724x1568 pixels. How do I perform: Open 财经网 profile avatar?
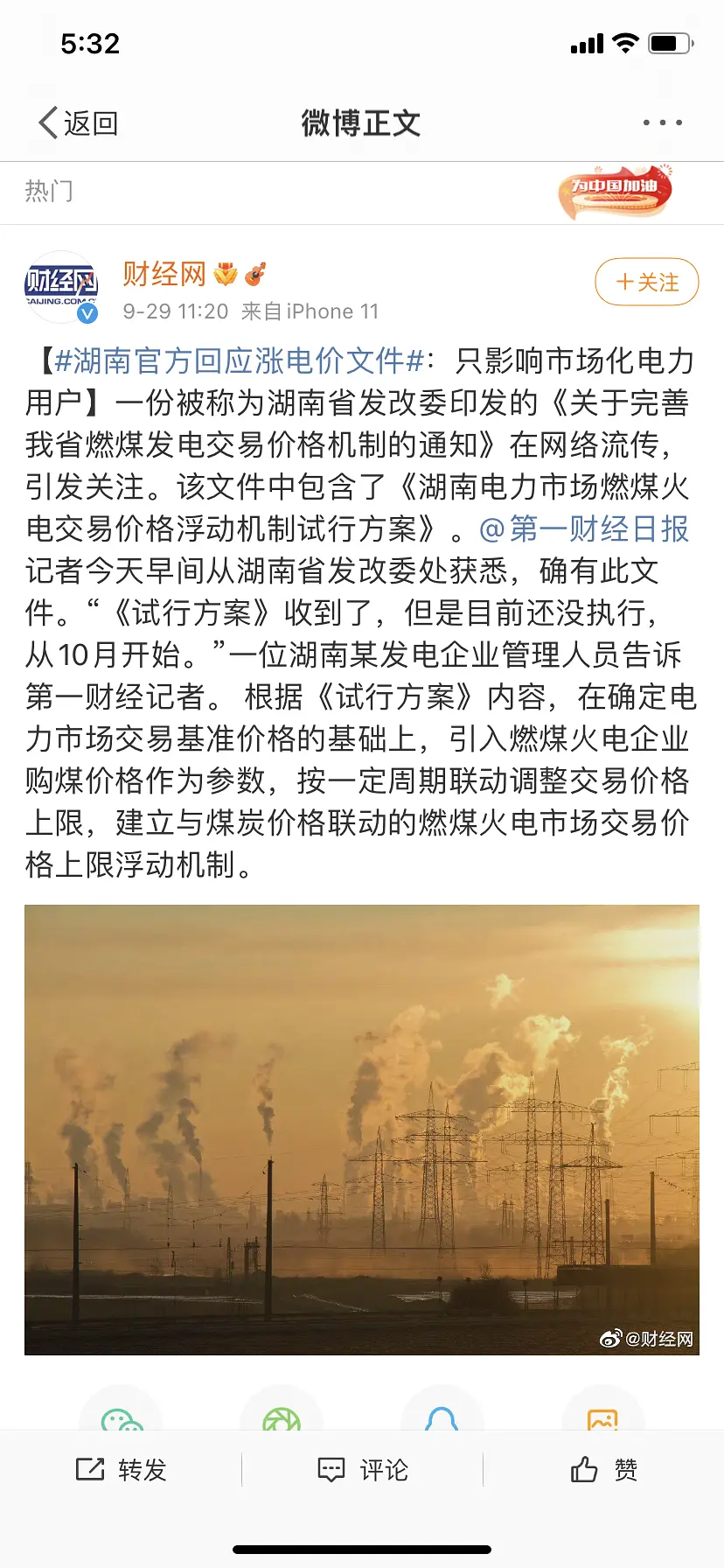click(x=61, y=286)
